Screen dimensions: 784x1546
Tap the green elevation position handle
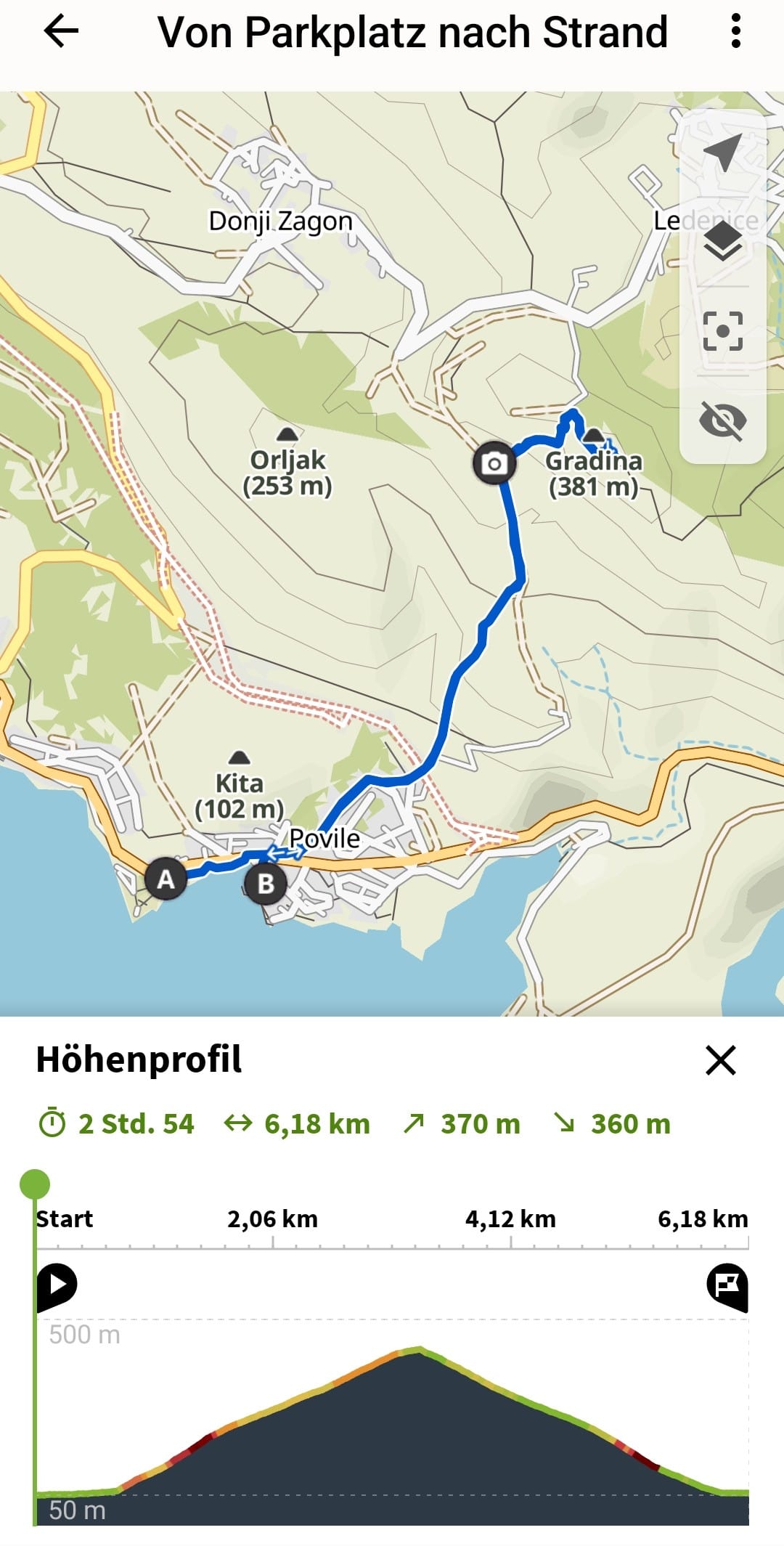pos(35,1184)
